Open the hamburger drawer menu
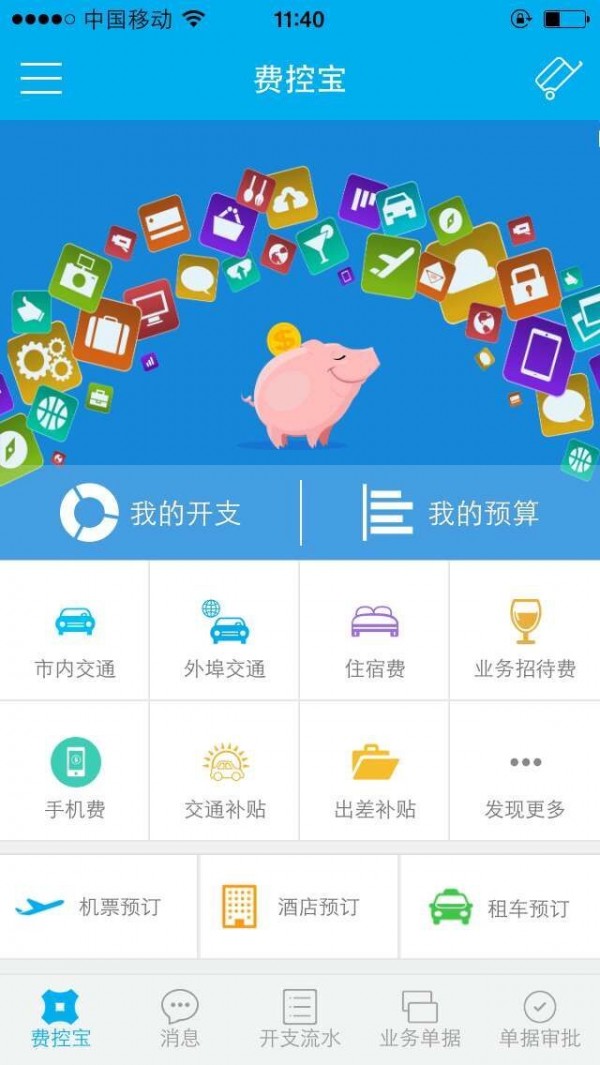The height and width of the screenshot is (1065, 600). click(41, 78)
